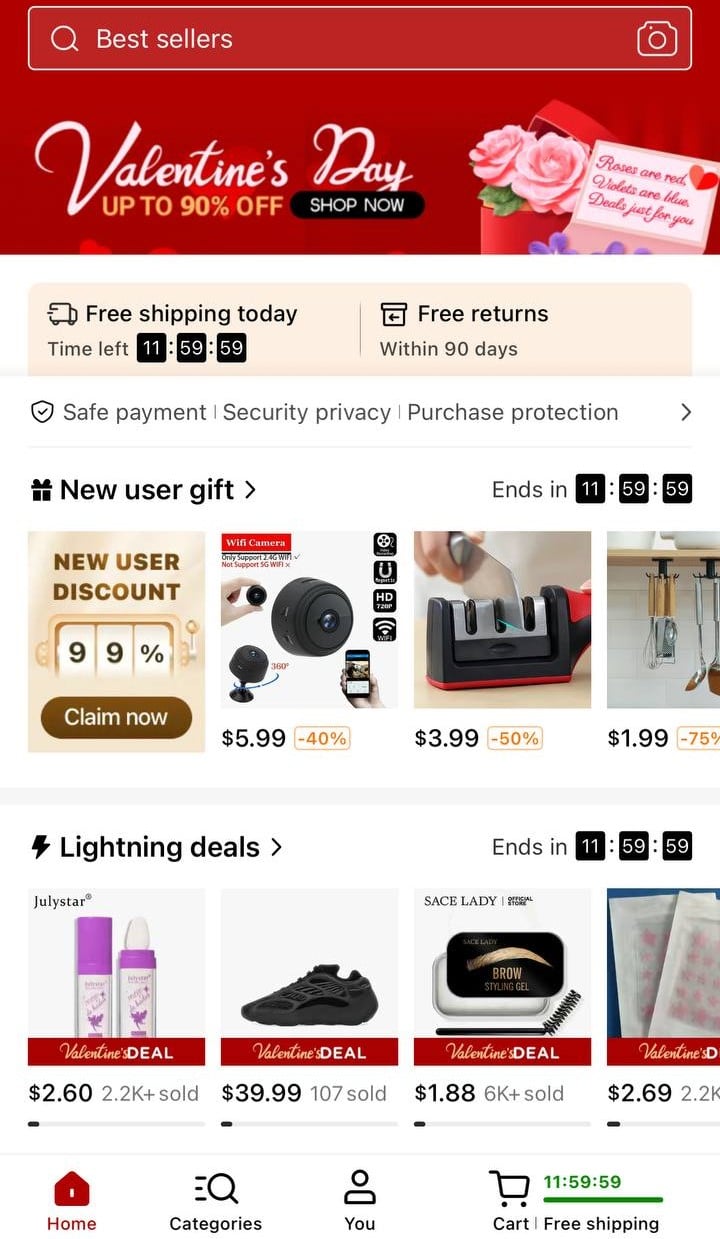Open the Cart tab
The image size is (720, 1239).
click(510, 1201)
